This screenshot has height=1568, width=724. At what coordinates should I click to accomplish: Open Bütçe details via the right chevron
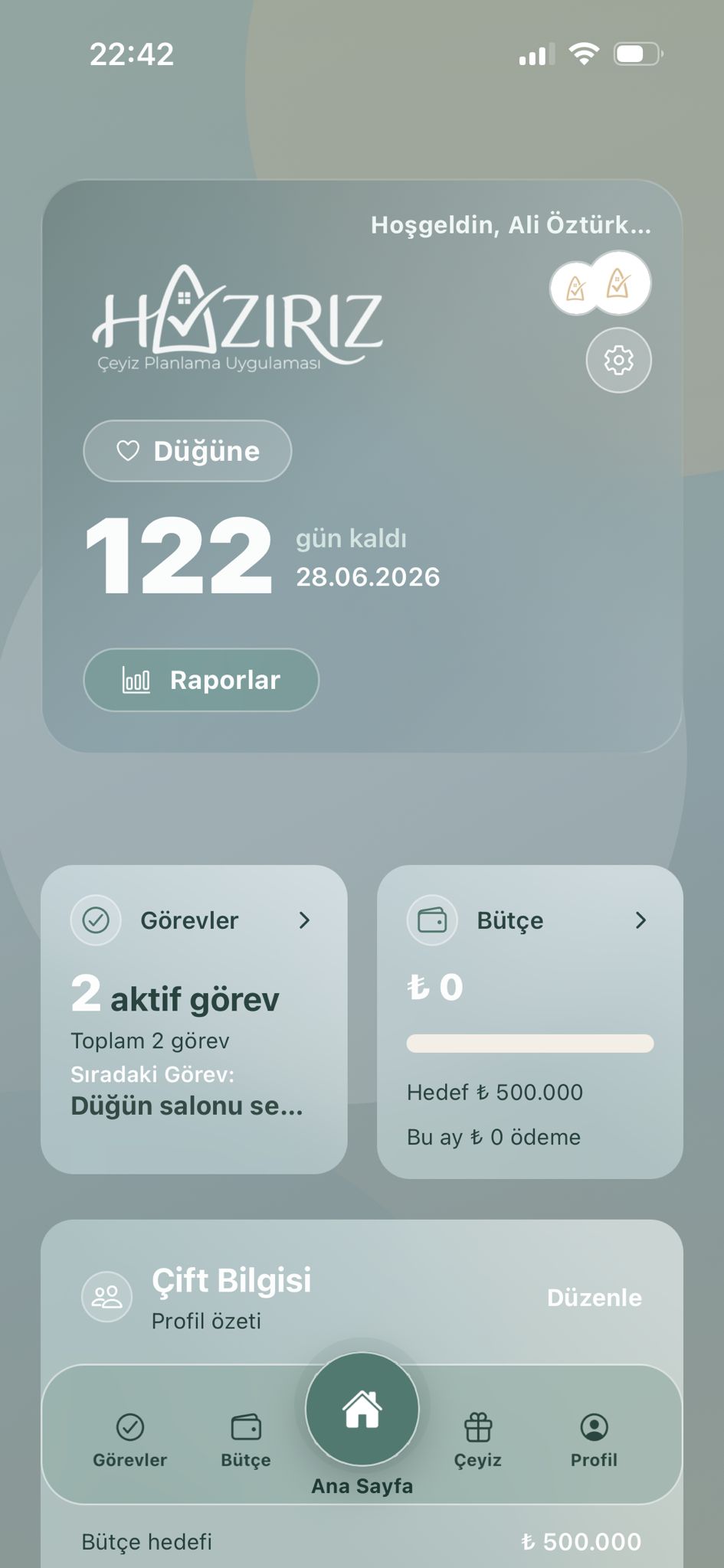(640, 920)
